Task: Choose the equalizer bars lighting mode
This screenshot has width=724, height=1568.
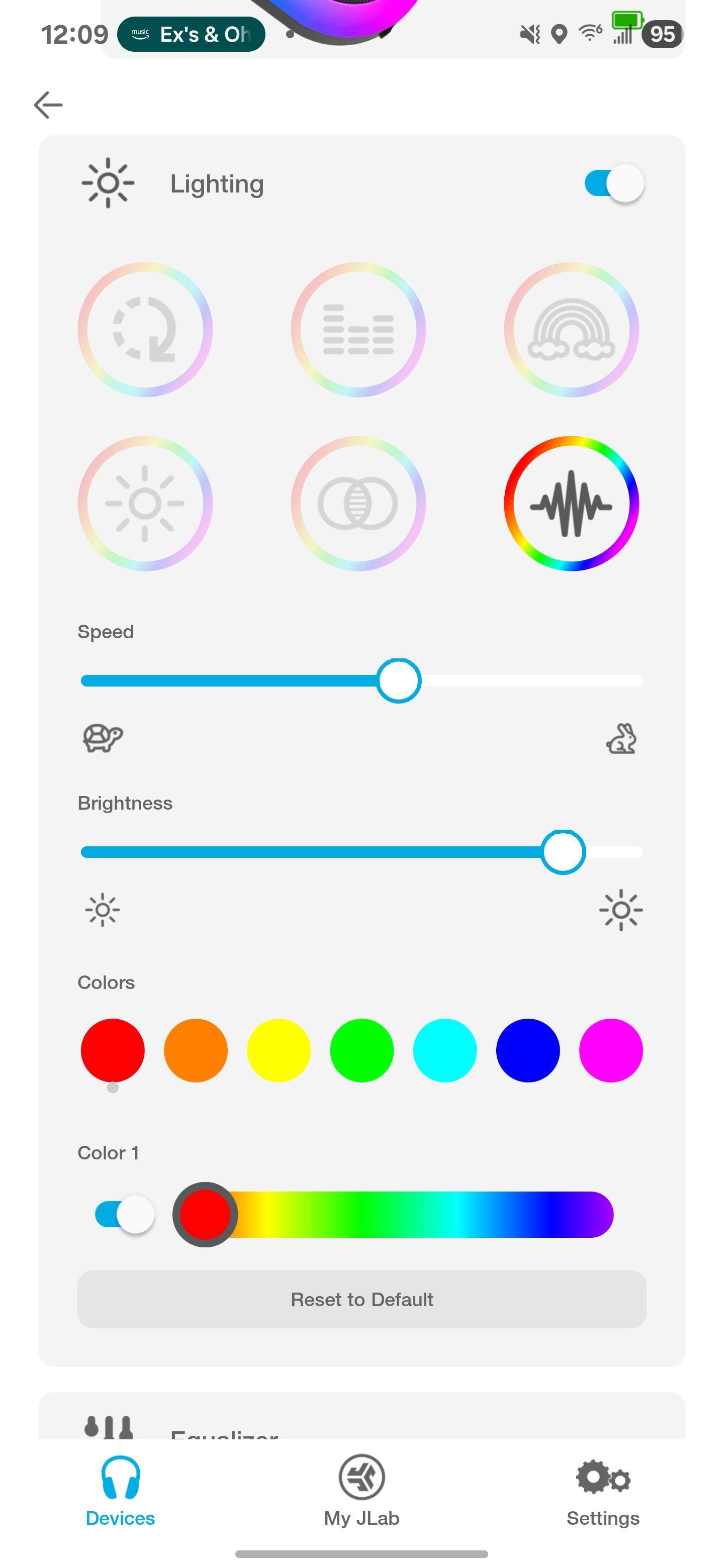Action: [x=358, y=330]
